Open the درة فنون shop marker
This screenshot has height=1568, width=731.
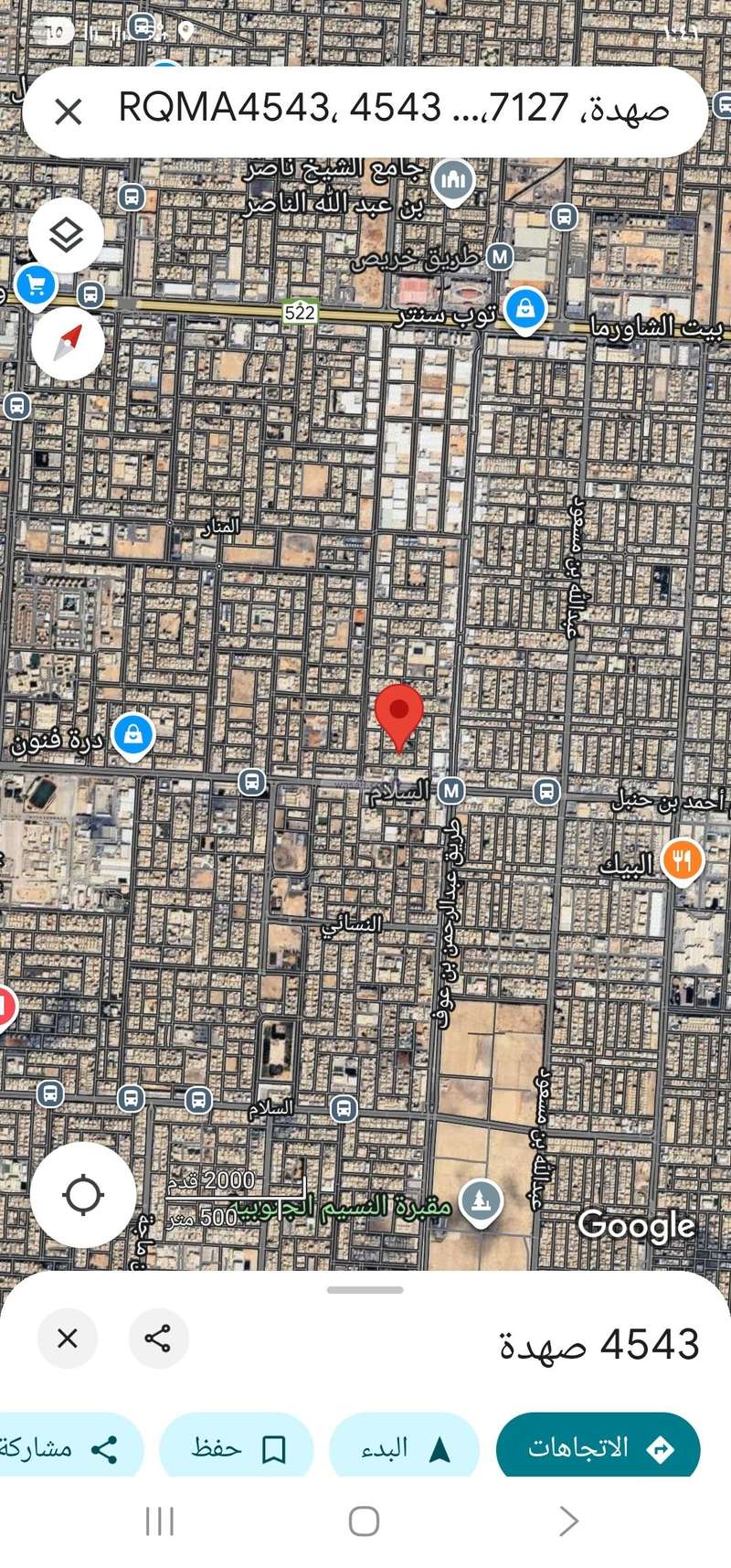click(x=133, y=735)
